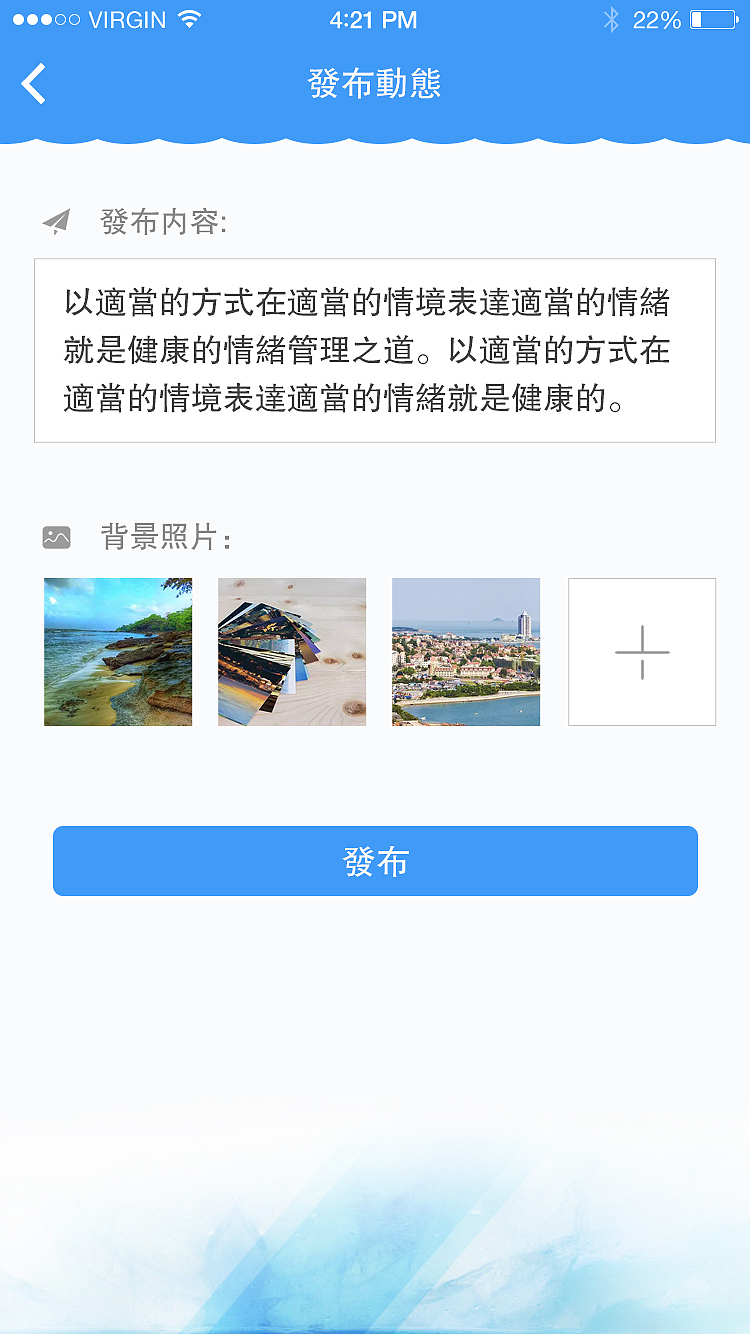
Task: Tap the 4:21 PM clock display
Action: coord(374,19)
